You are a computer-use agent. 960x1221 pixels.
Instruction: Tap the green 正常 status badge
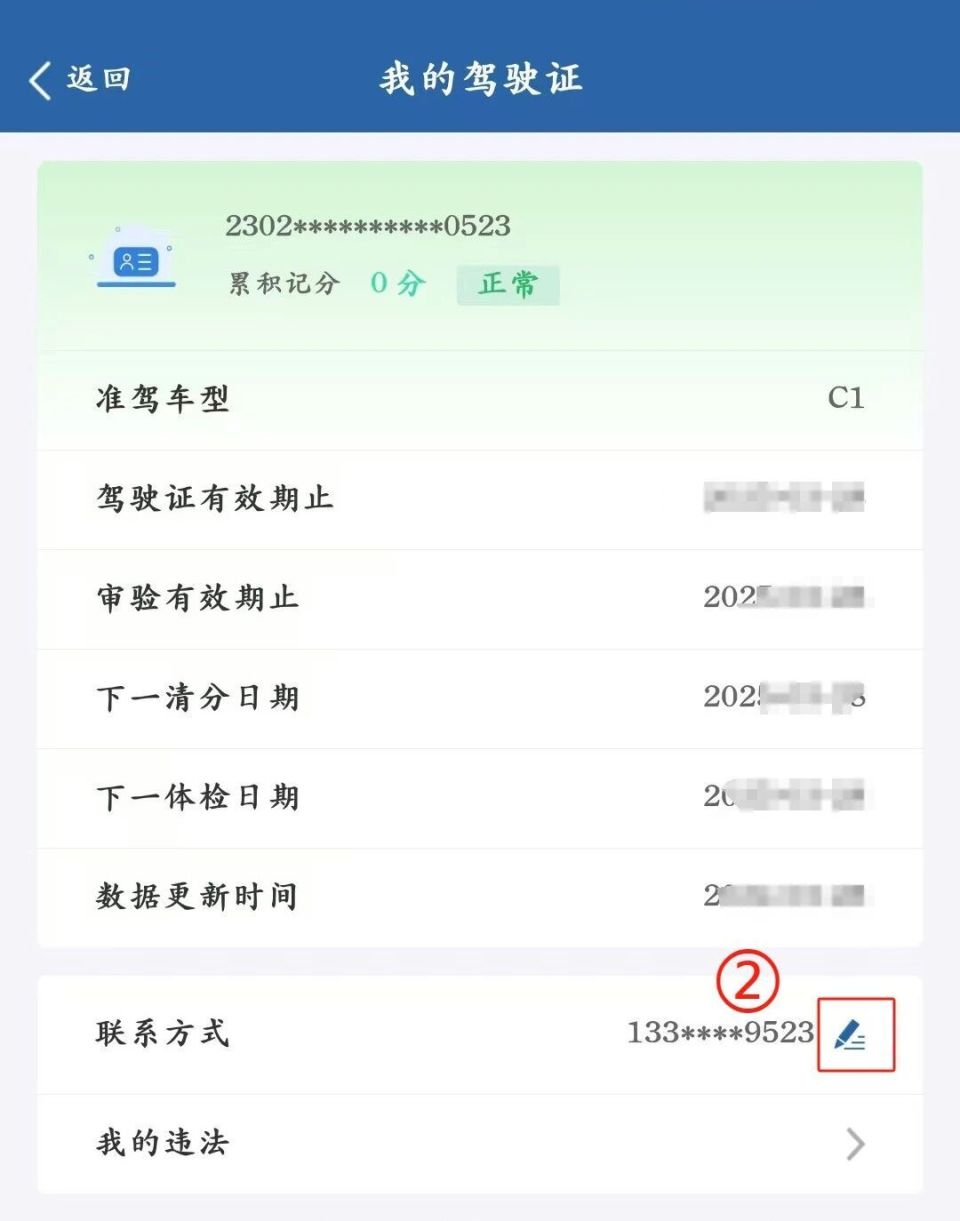(x=508, y=285)
